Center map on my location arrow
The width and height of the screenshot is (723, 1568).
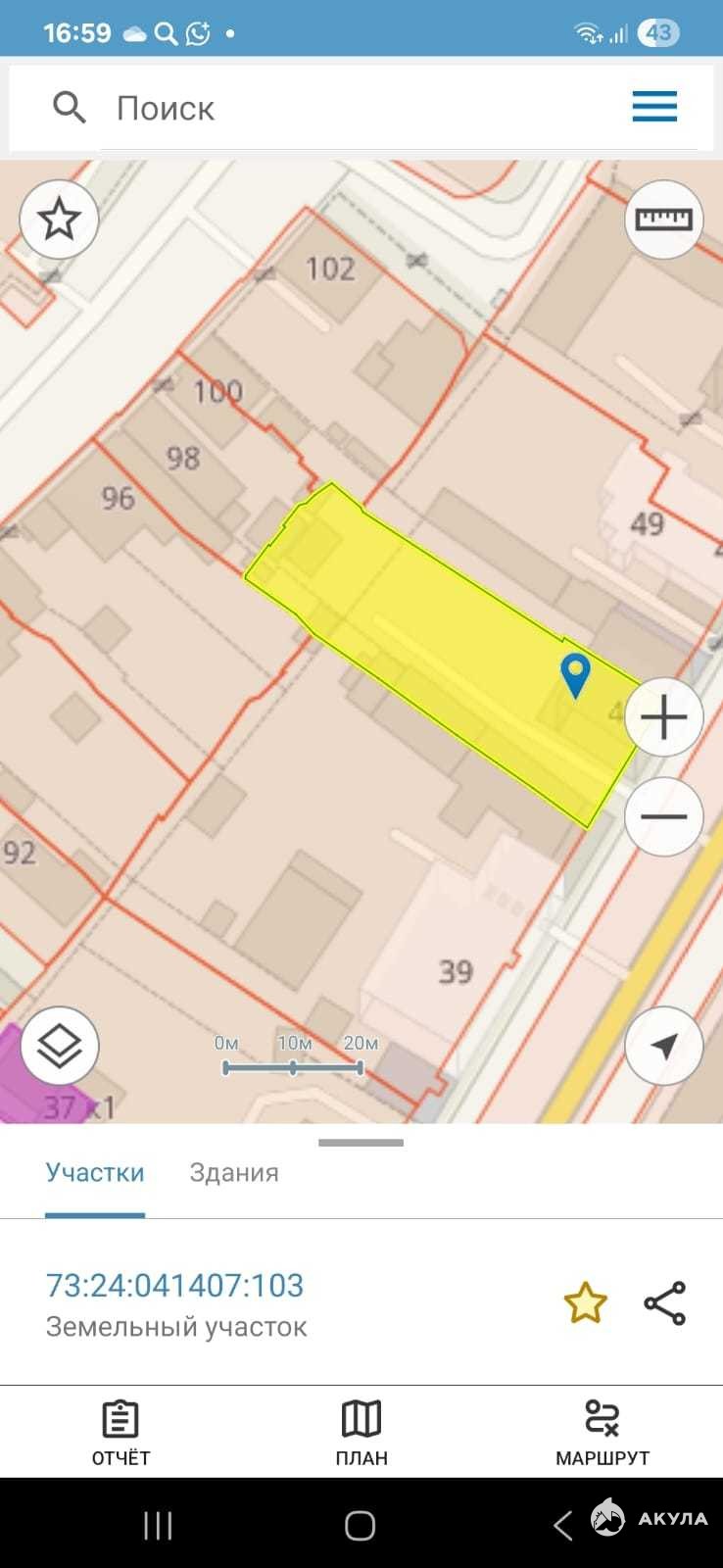click(x=663, y=1046)
